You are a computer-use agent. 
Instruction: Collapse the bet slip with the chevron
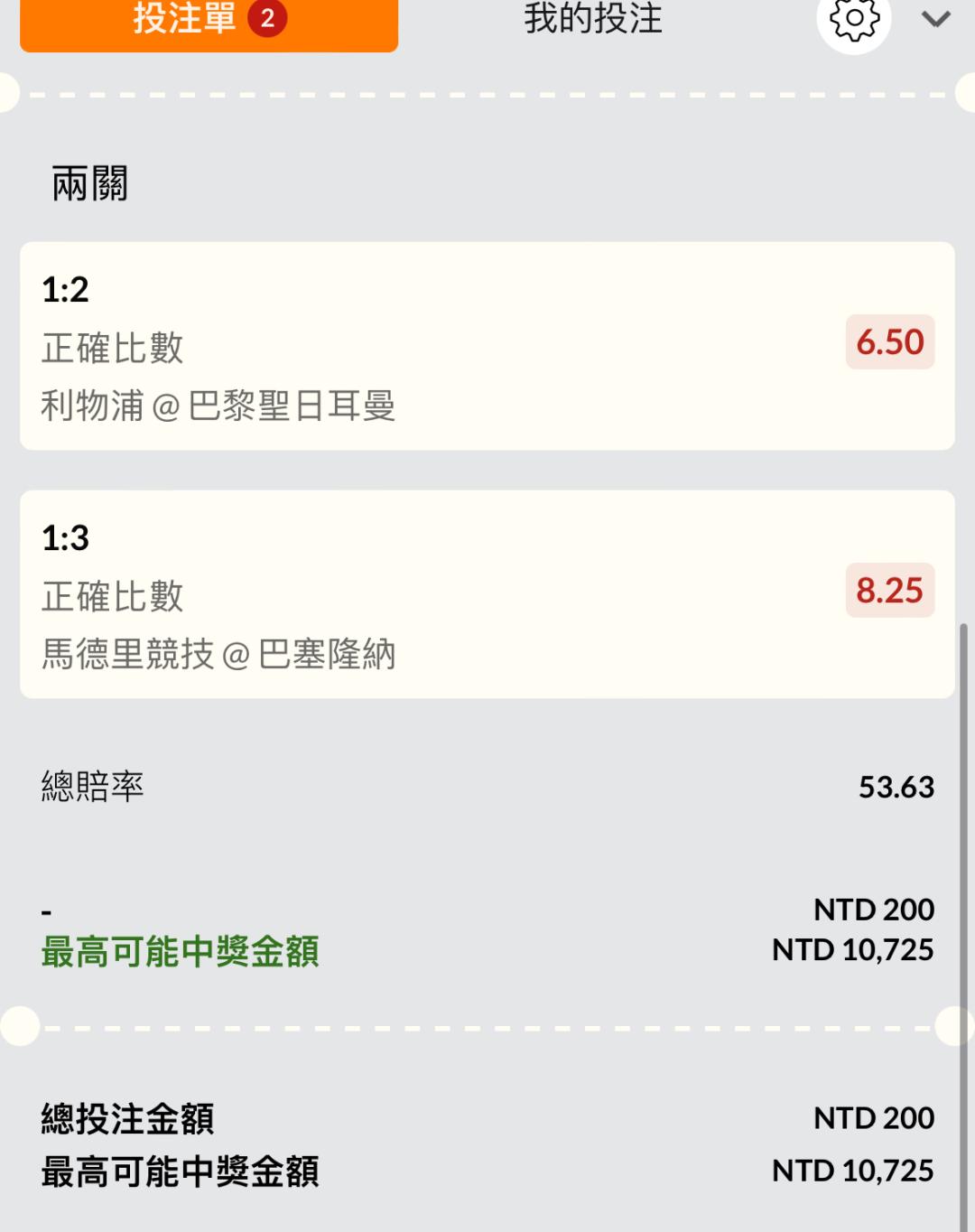click(x=935, y=20)
